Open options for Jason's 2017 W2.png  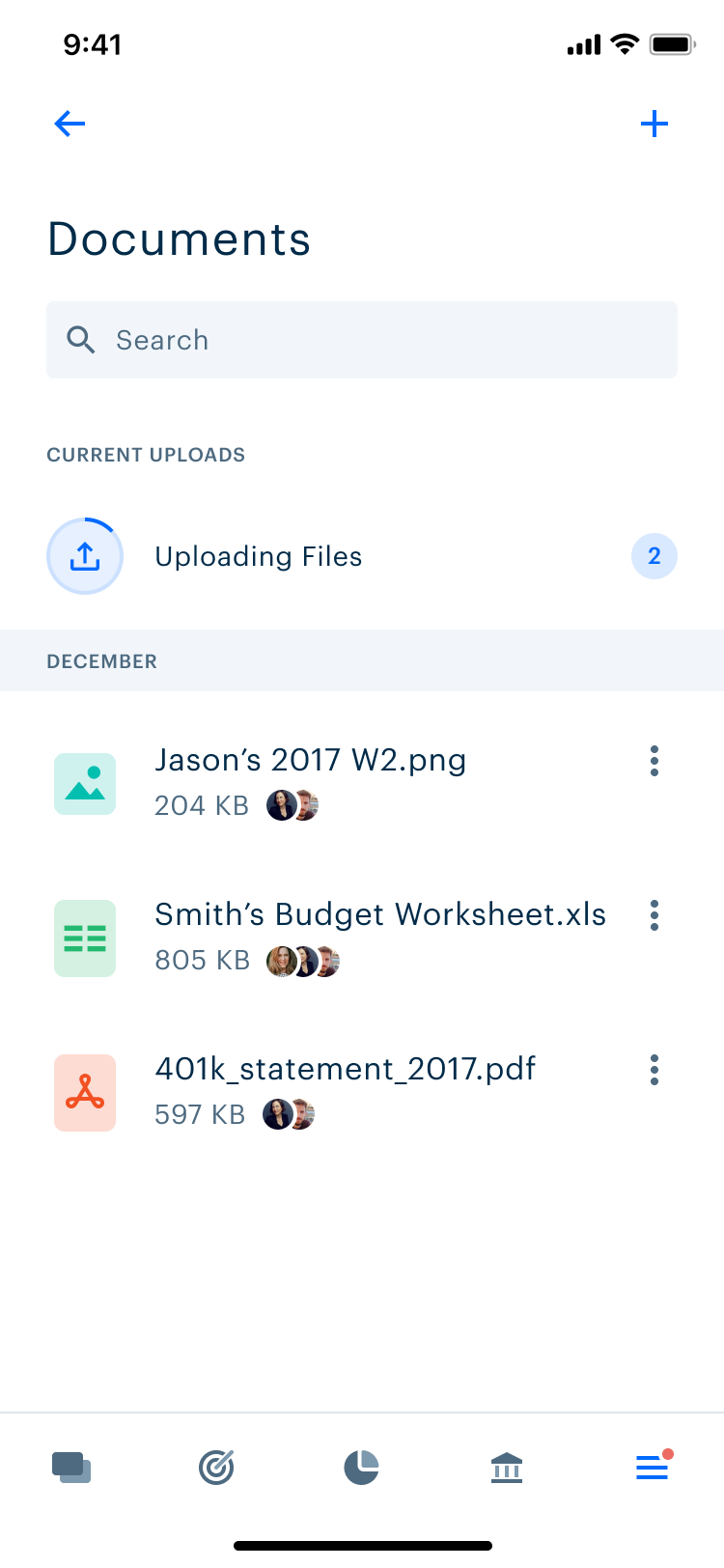point(654,761)
